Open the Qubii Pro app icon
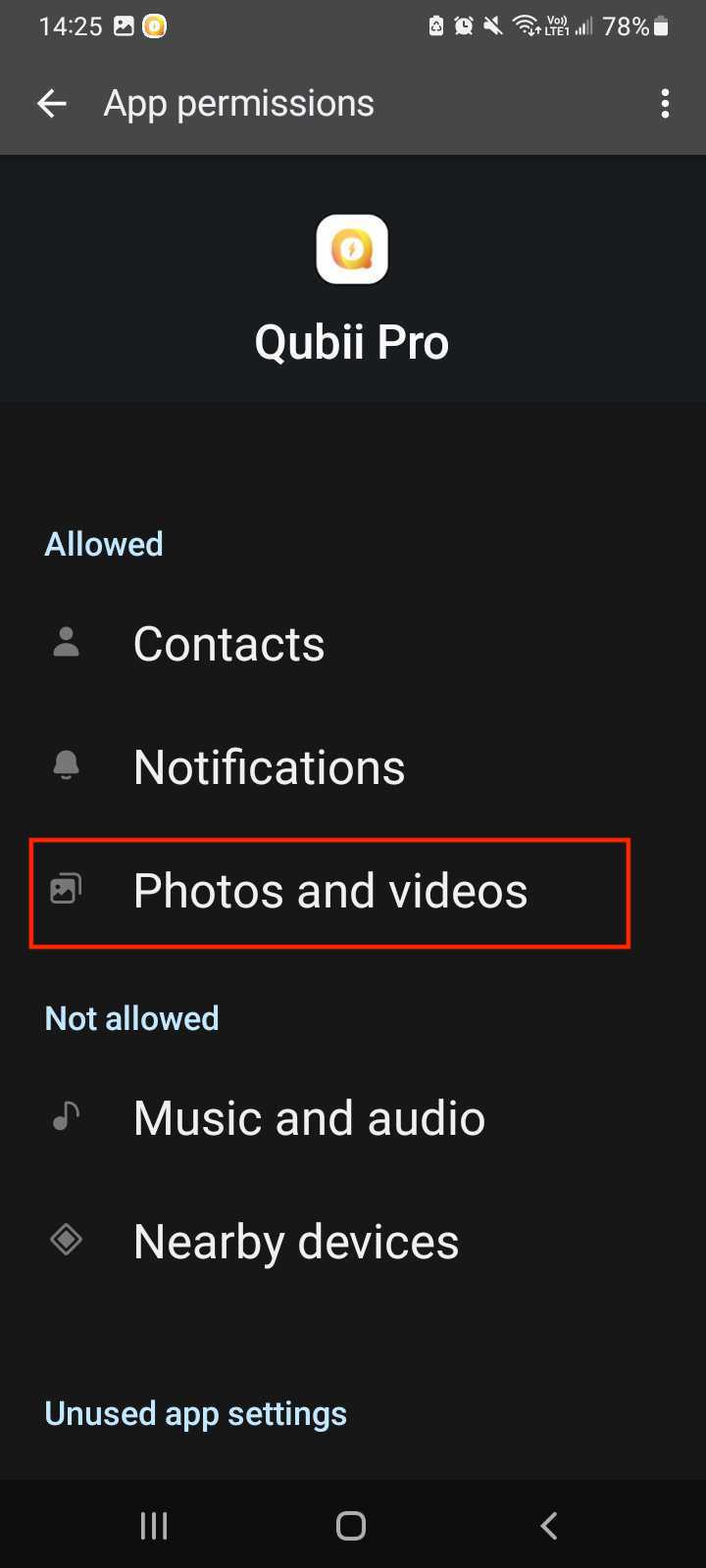The height and width of the screenshot is (1568, 706). pyautogui.click(x=352, y=249)
